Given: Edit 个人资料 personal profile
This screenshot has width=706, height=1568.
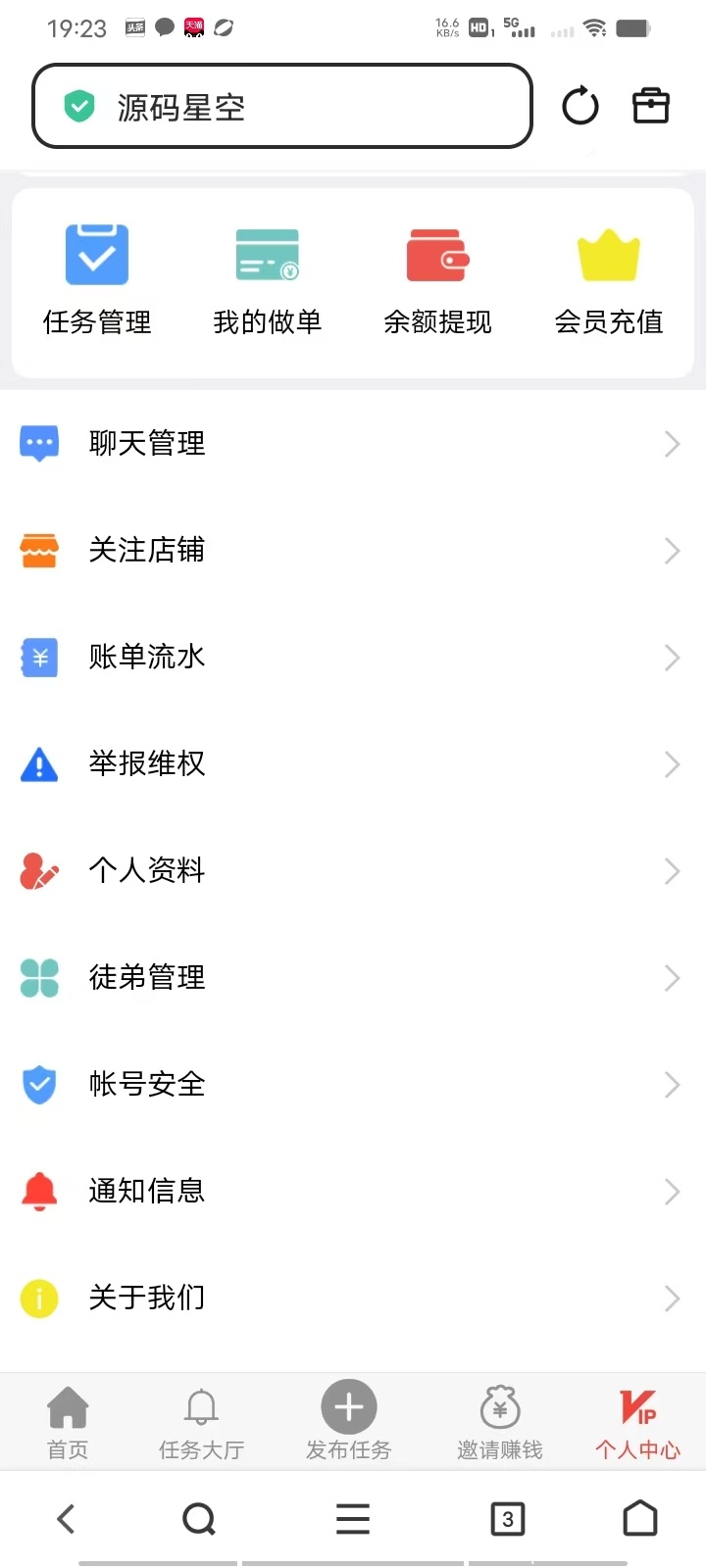Looking at the screenshot, I should (353, 870).
